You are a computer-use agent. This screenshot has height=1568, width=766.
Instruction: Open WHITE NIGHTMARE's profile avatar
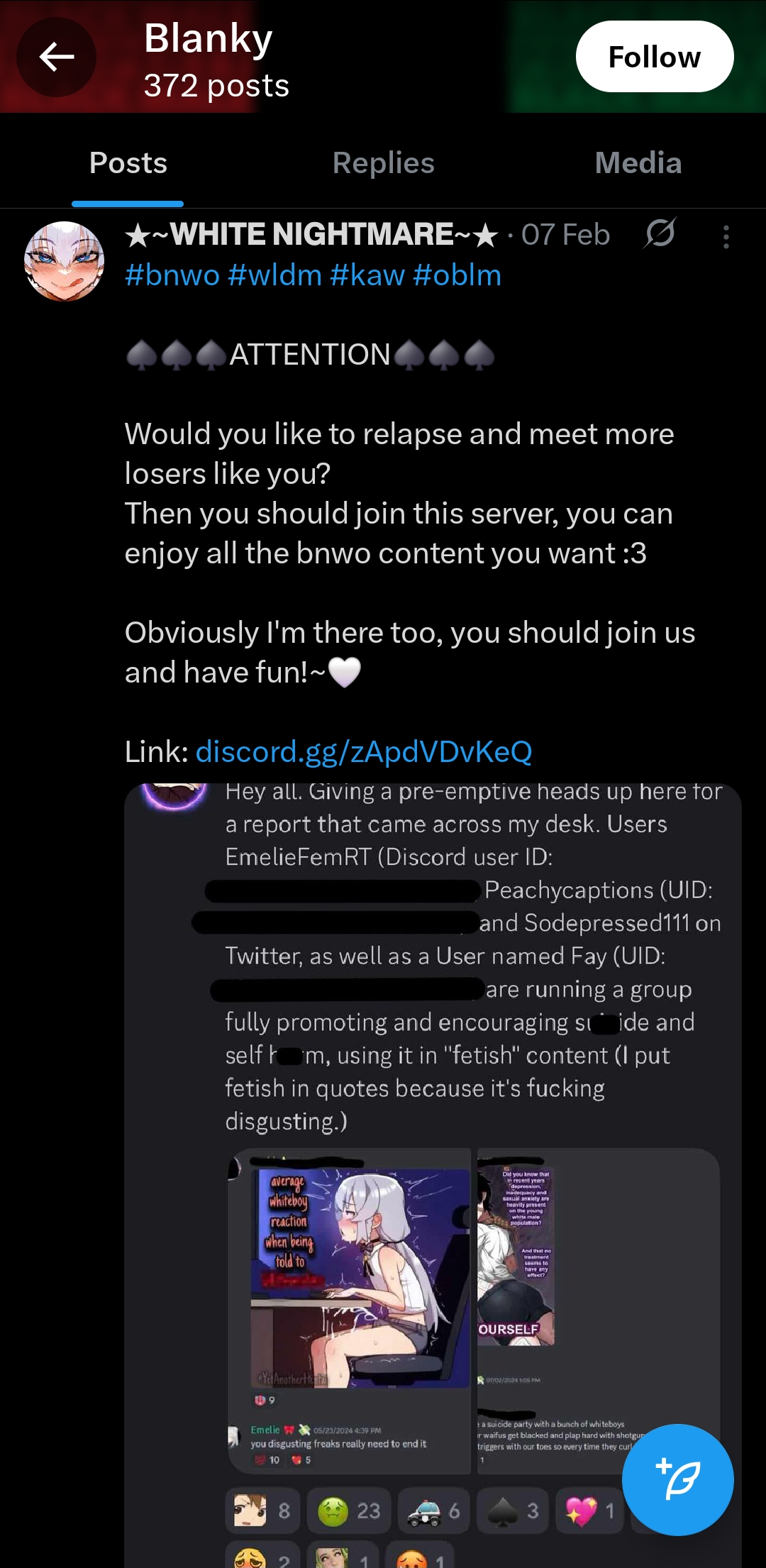click(x=65, y=261)
